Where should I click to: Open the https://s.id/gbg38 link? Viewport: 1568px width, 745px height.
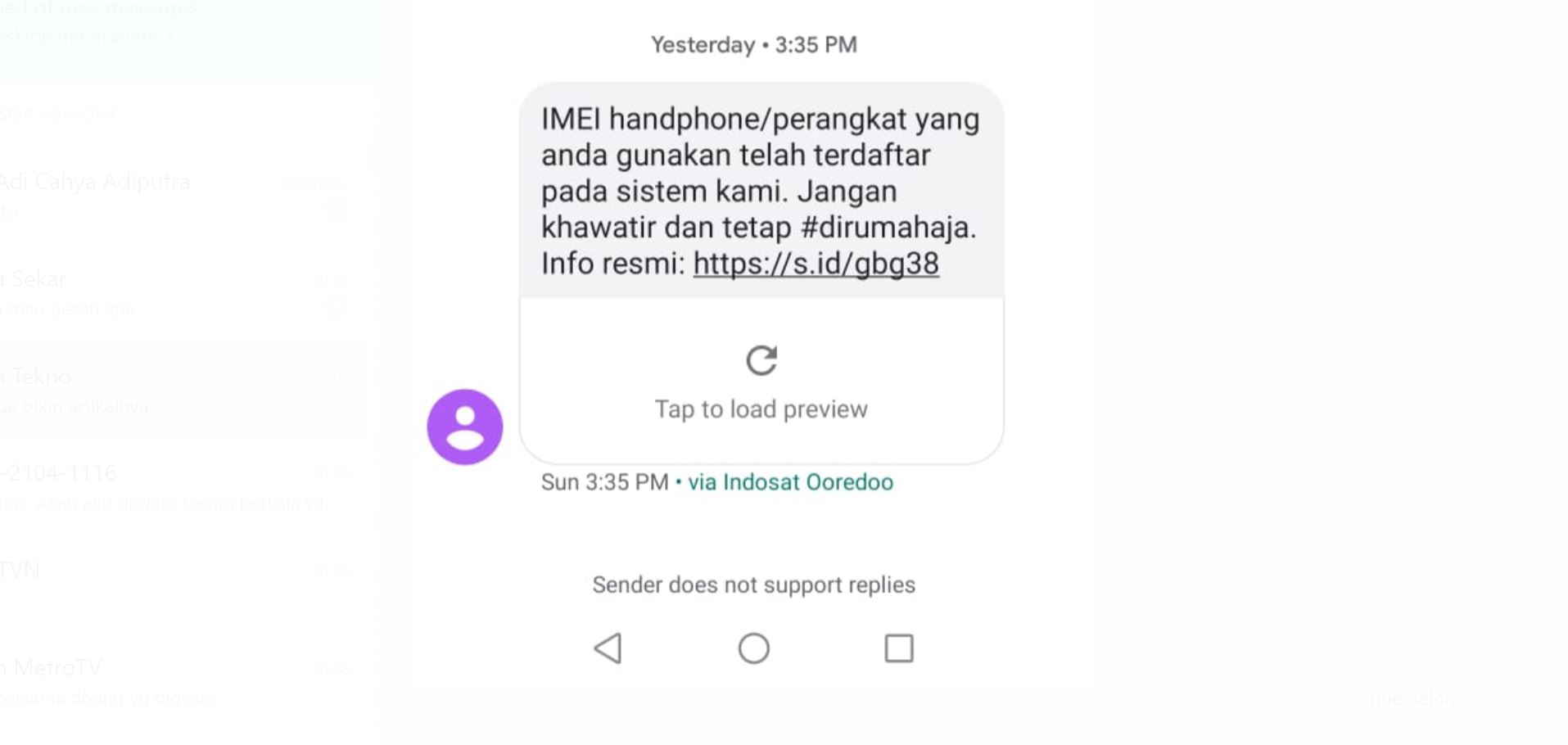[x=816, y=264]
